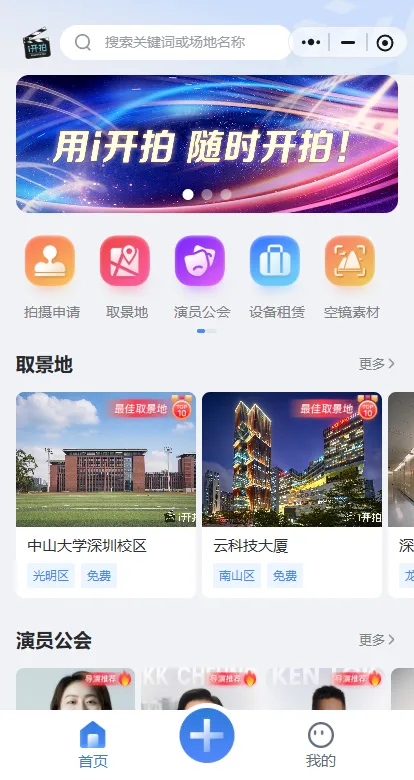414x780 pixels.
Task: Open the mini program more-options menu
Action: [x=310, y=43]
